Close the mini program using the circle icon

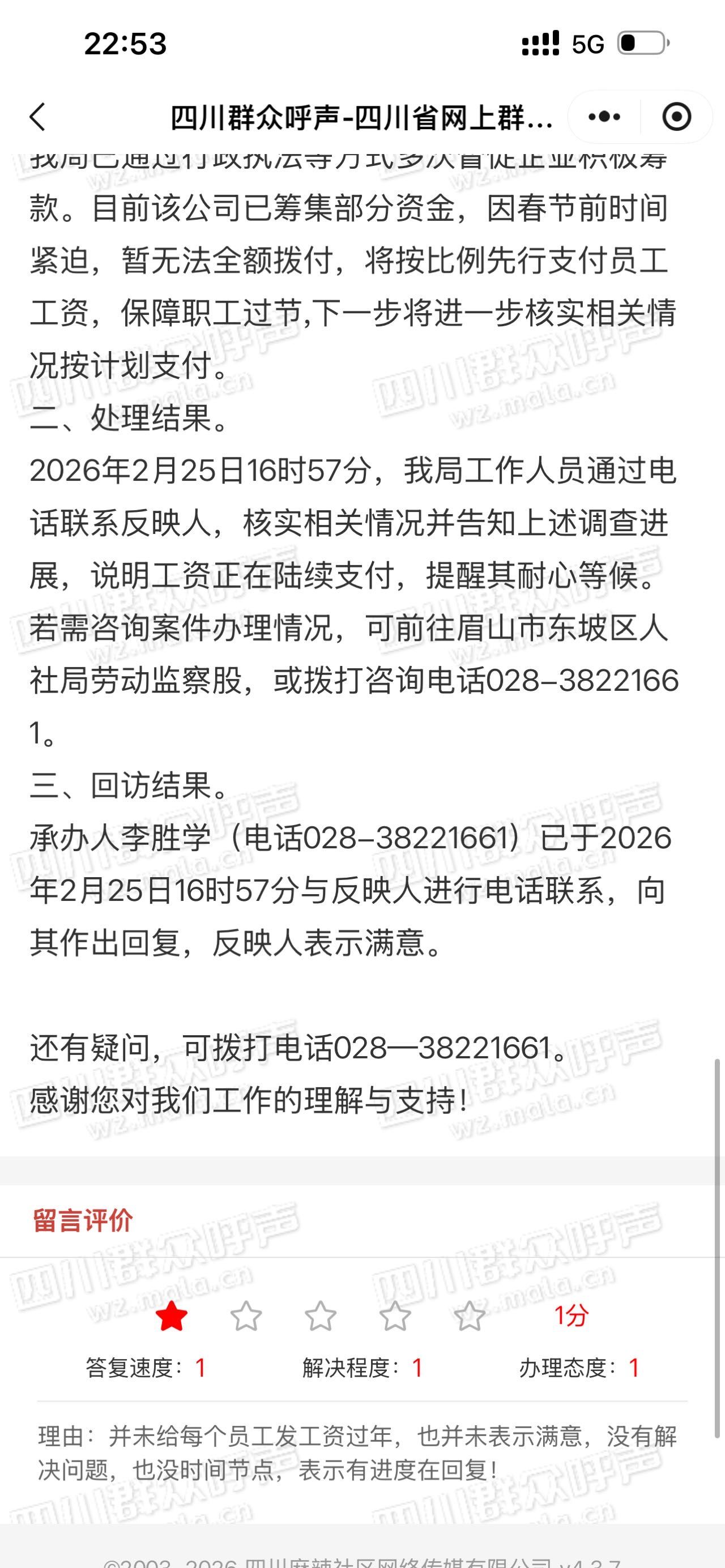(676, 116)
